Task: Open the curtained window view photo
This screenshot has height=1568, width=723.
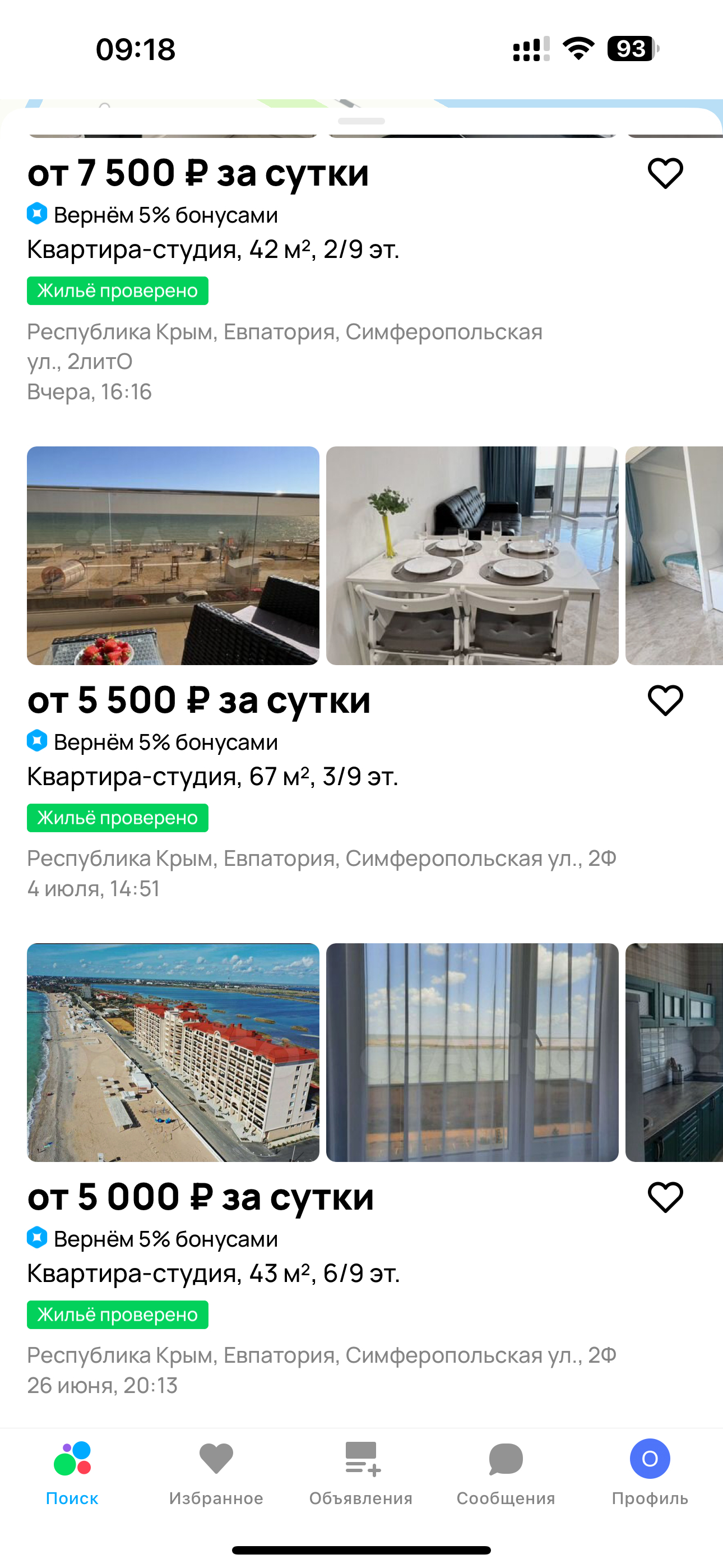Action: pos(472,1052)
